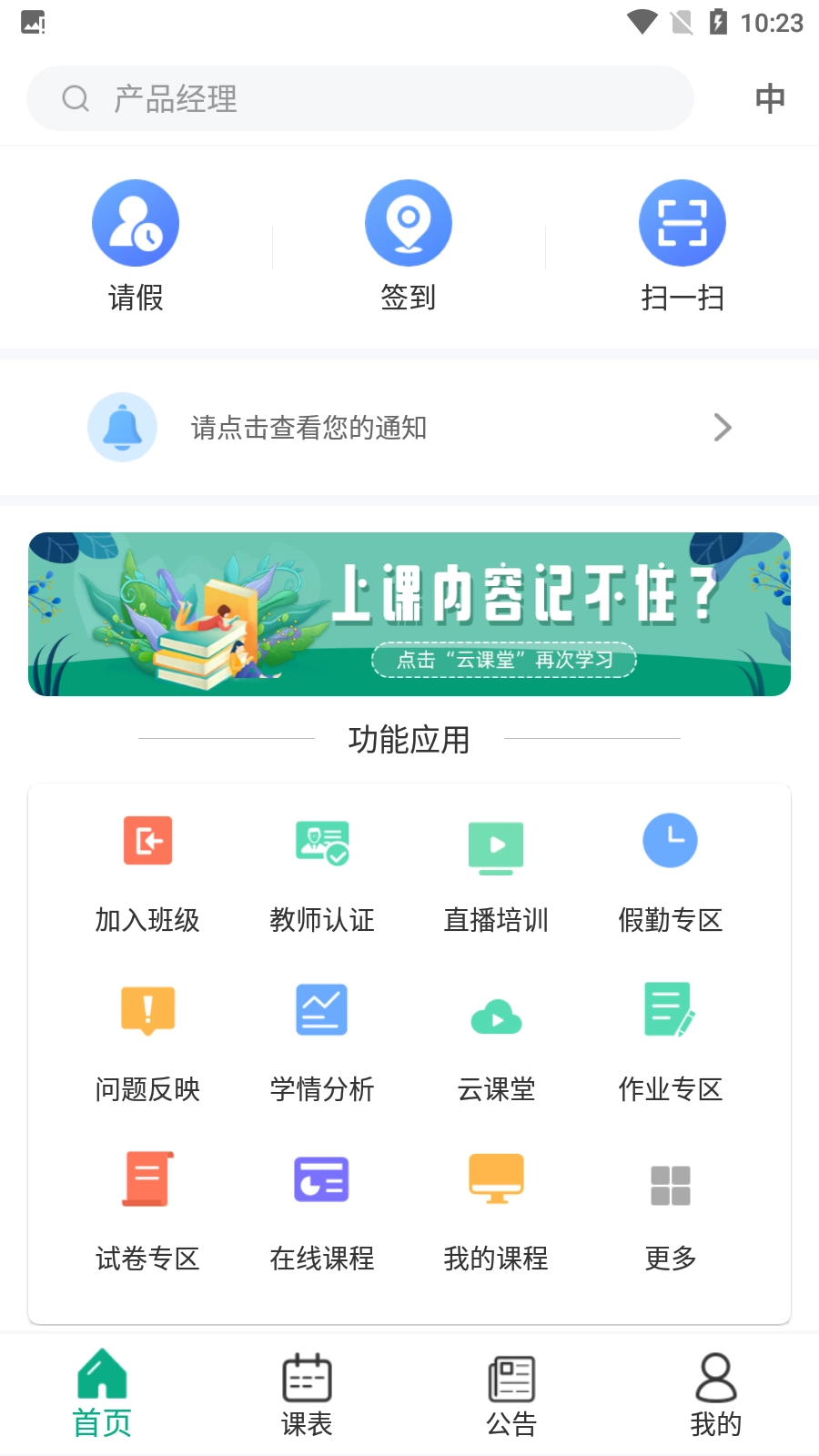Switch to the 公告 announcements tab
Screen dimensions: 819x1456
pyautogui.click(x=511, y=1392)
